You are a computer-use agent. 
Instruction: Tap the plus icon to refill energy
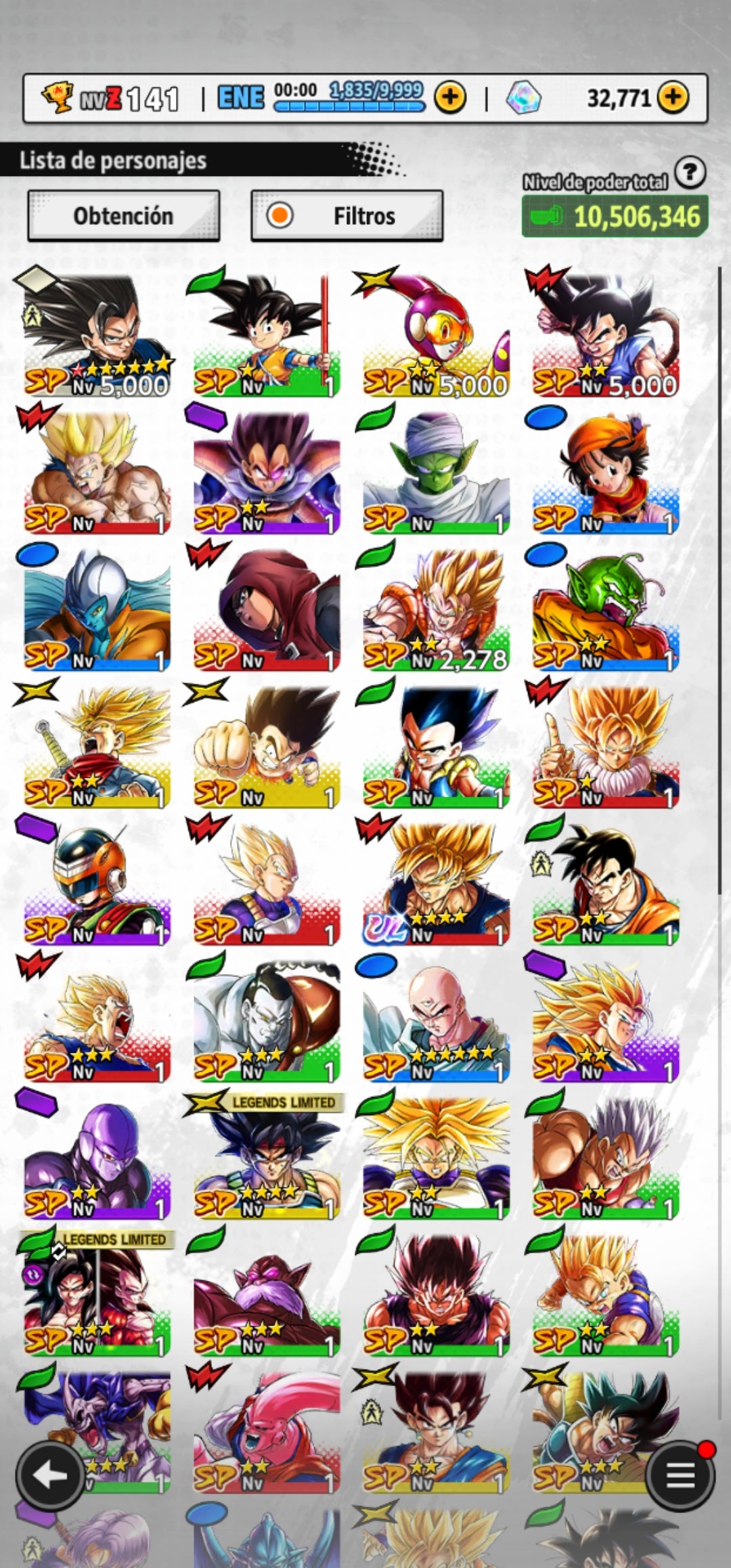click(450, 98)
